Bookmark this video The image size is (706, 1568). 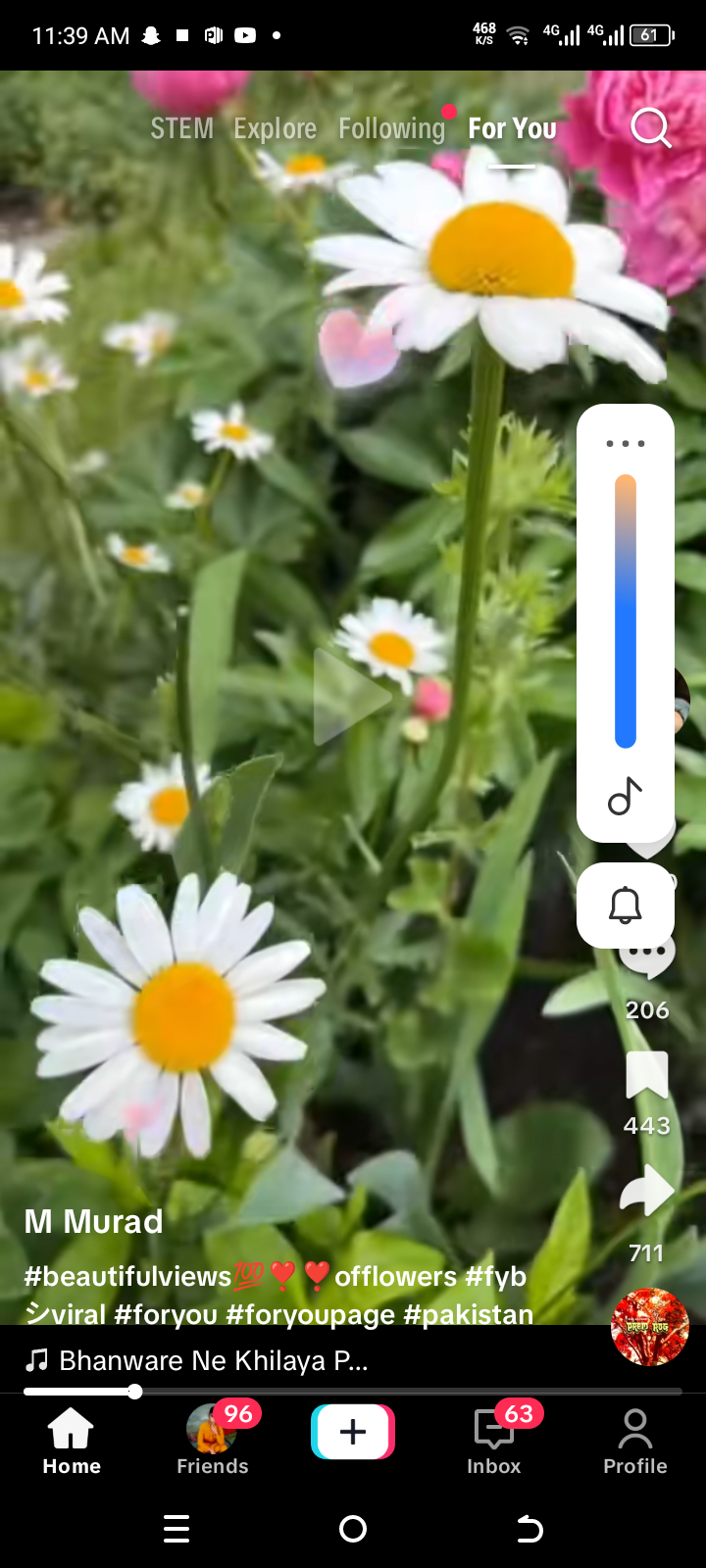point(646,1076)
